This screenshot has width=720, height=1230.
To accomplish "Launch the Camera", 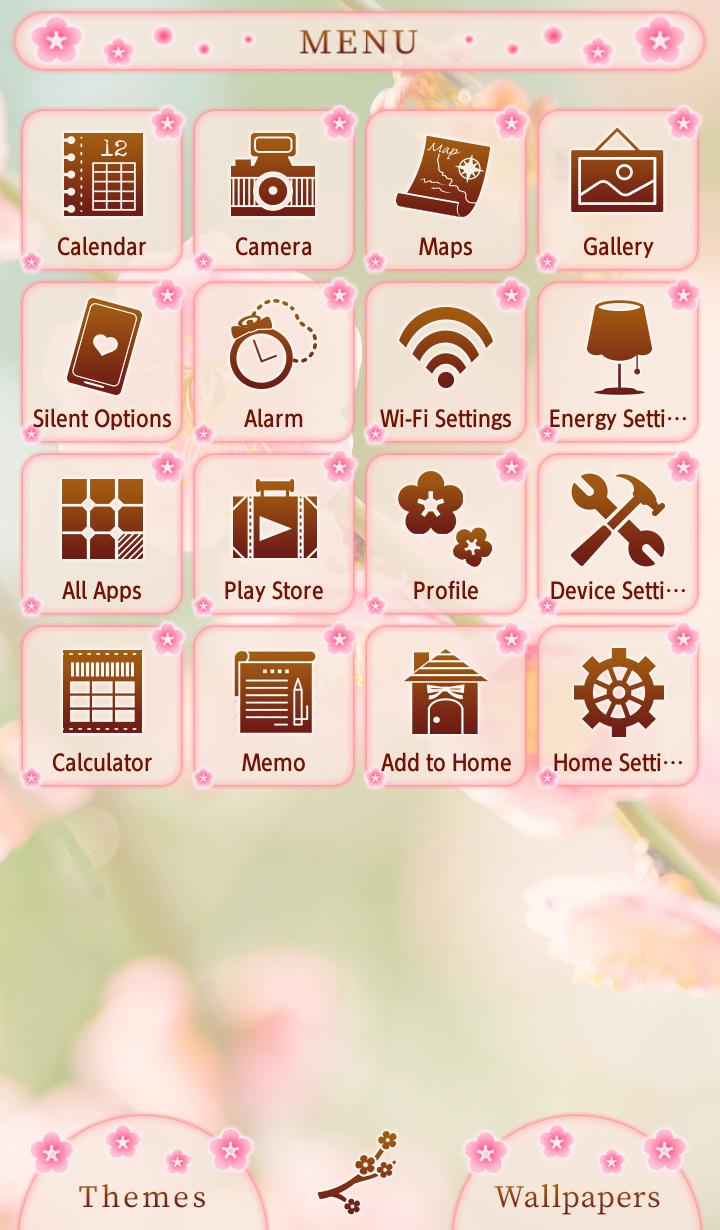I will pos(274,190).
